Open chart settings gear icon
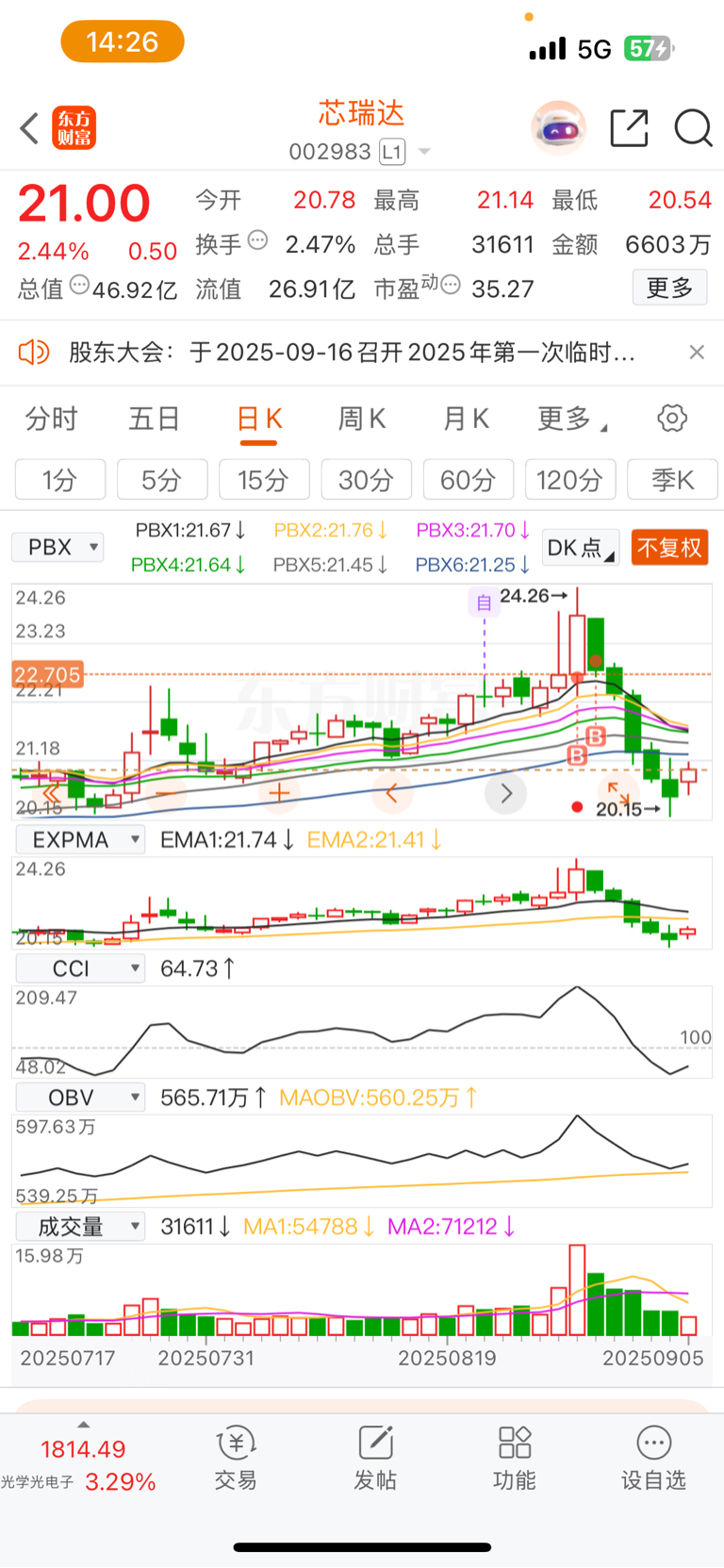724x1568 pixels. point(672,418)
